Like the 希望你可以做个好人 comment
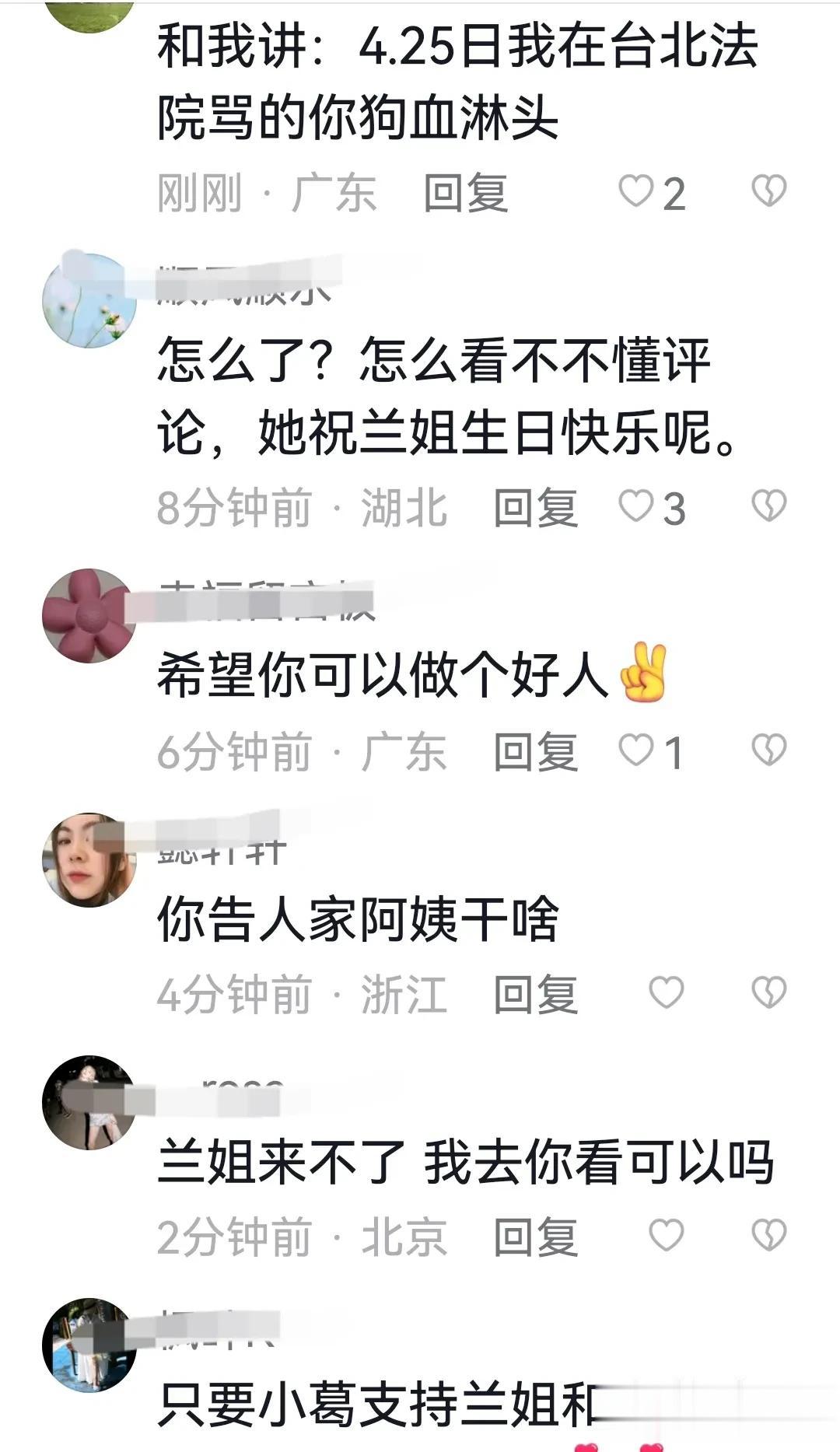The width and height of the screenshot is (840, 1452). 636,750
